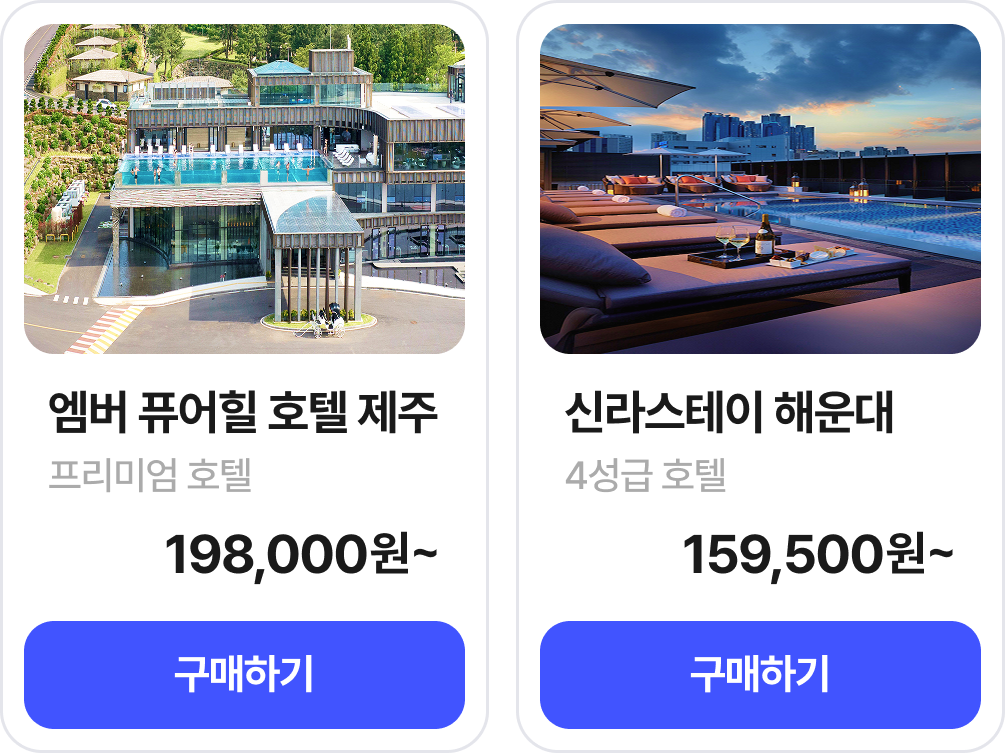
Task: Open the 엠버 퓨어힐 호텔 제주 card image
Action: pyautogui.click(x=244, y=189)
